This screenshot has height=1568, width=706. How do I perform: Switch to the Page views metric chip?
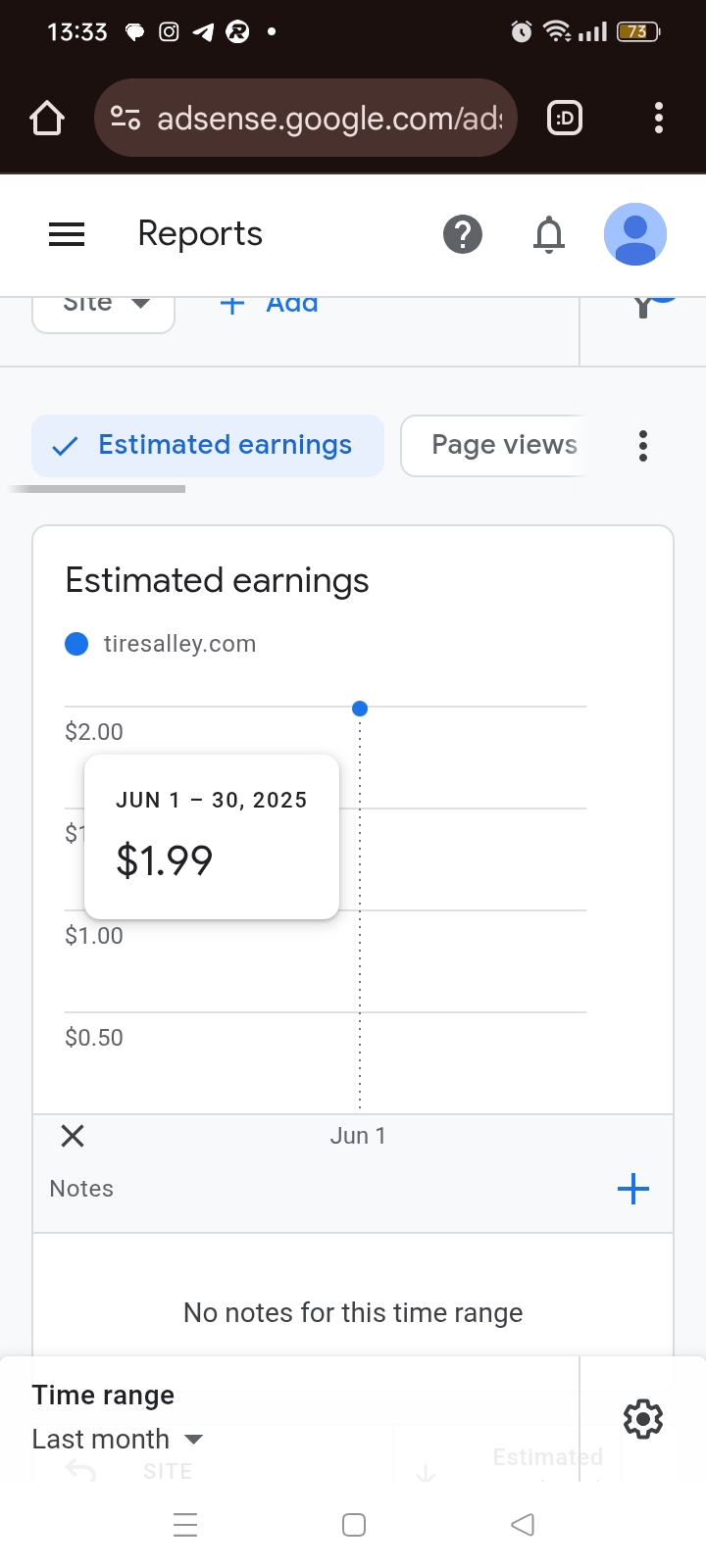tap(494, 446)
